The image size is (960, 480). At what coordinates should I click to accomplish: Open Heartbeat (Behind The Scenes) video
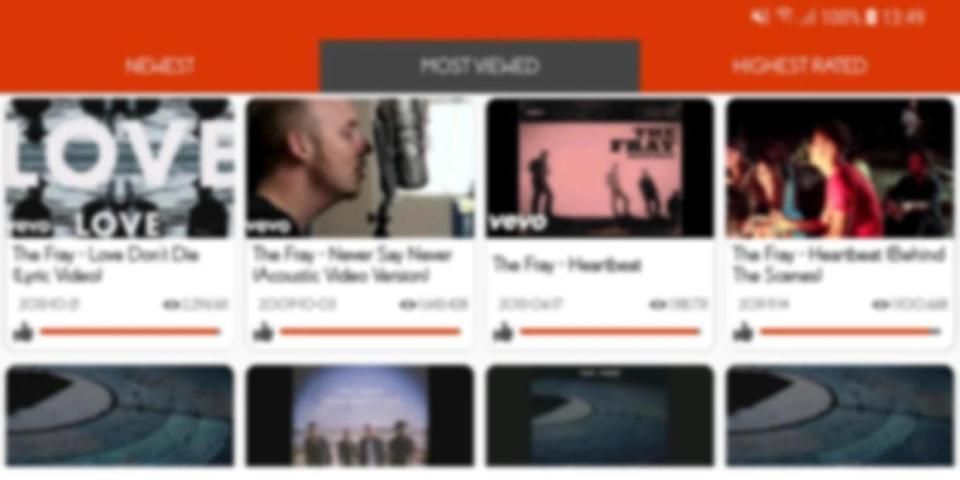[840, 168]
